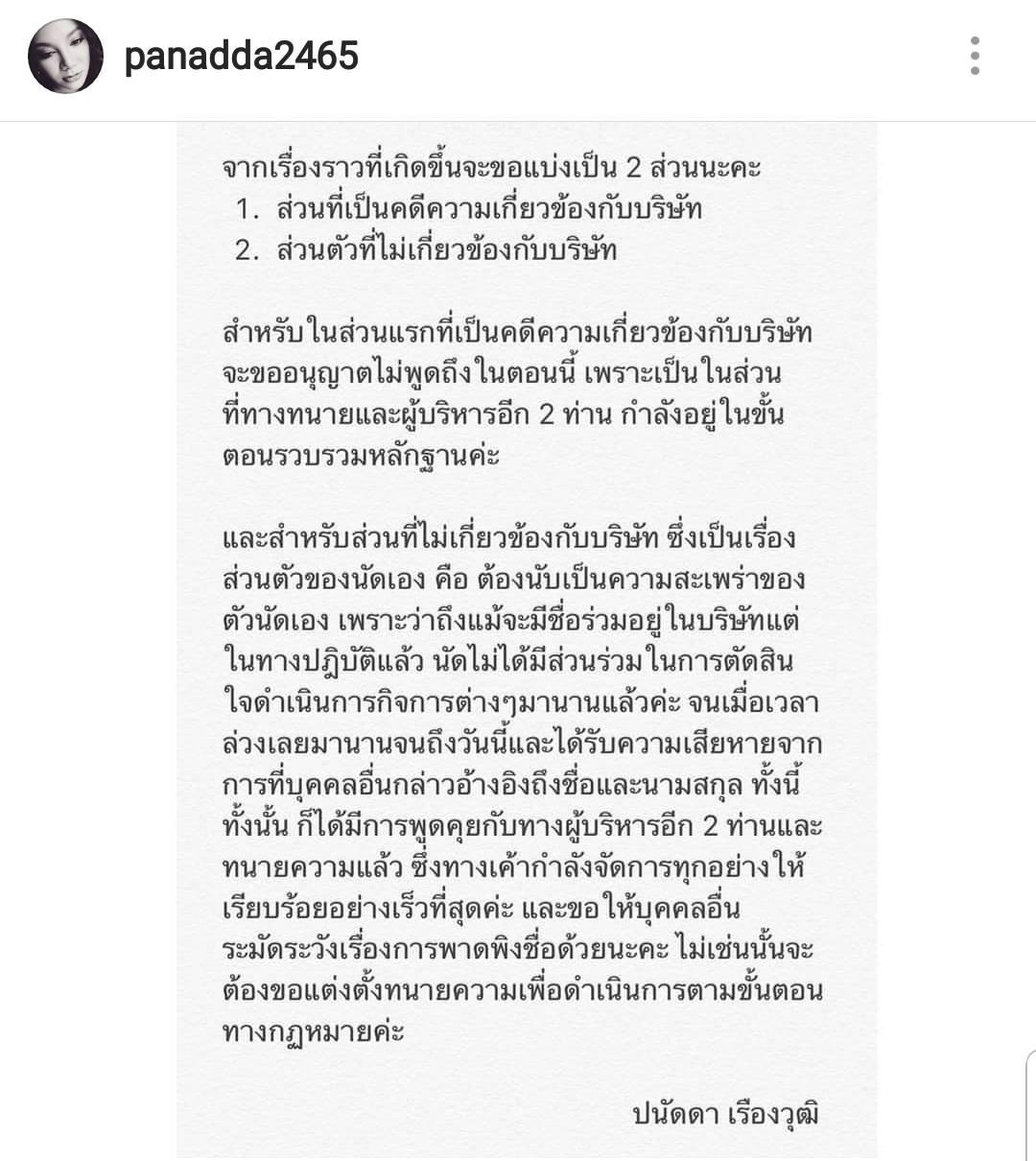Open the post's overflow menu
This screenshot has height=1161, width=1036.
point(975,56)
